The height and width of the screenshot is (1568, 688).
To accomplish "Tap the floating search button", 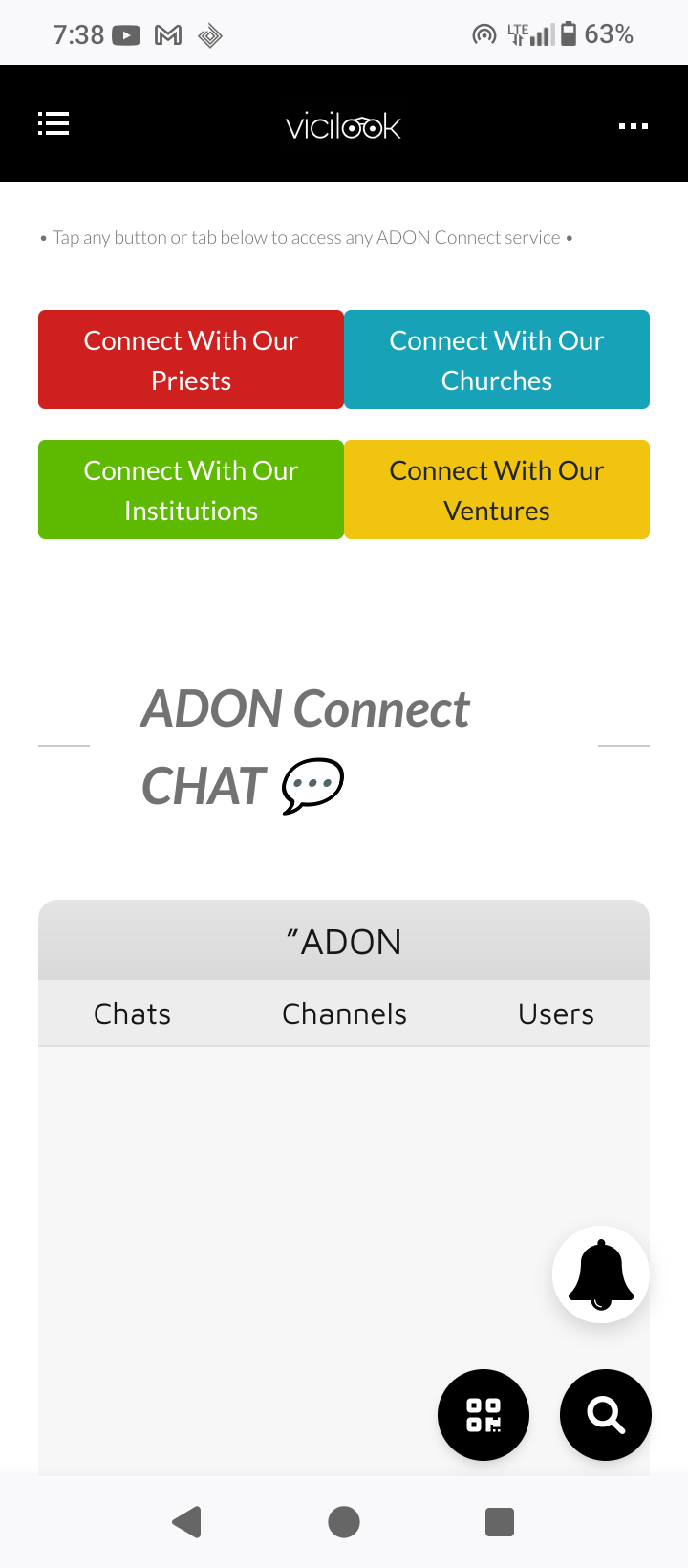I will (x=606, y=1415).
